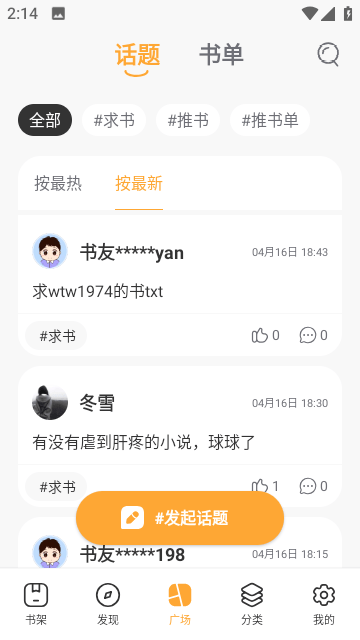Viewport: 360px width, 640px height.
Task: Select the 话题 tab
Action: 138,55
